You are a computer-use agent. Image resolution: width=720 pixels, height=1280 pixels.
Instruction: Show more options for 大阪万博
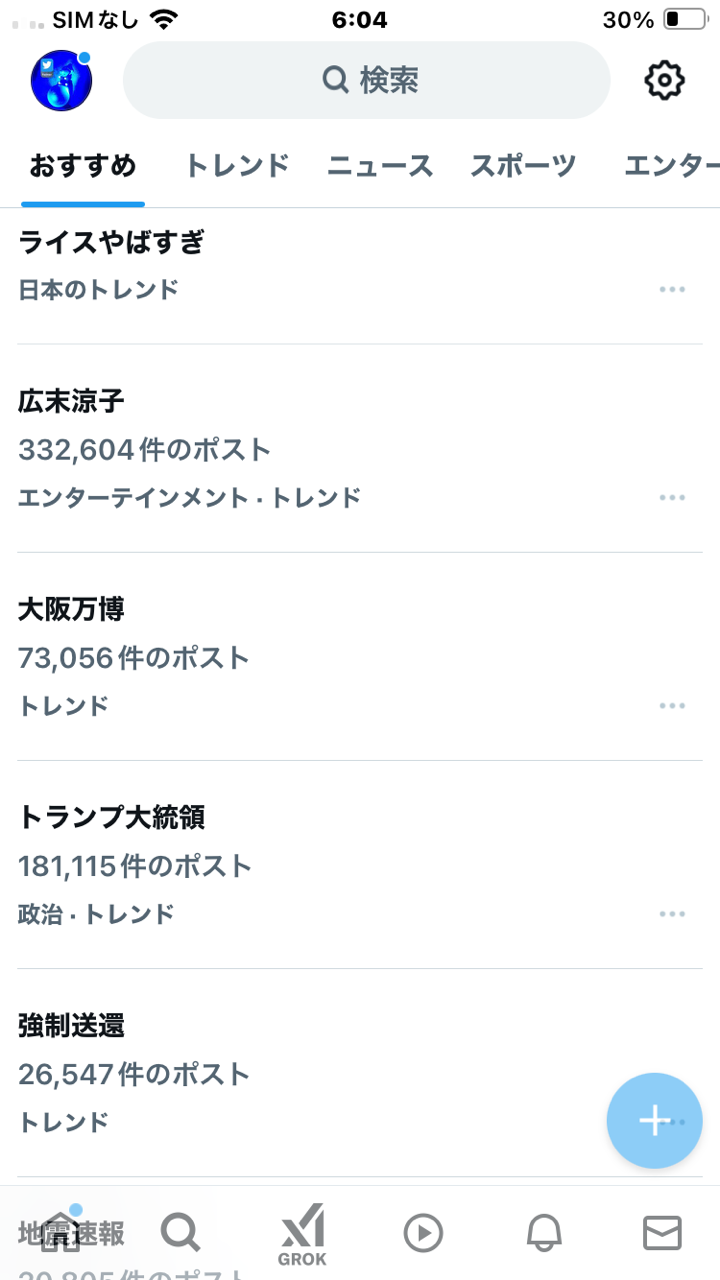[672, 706]
